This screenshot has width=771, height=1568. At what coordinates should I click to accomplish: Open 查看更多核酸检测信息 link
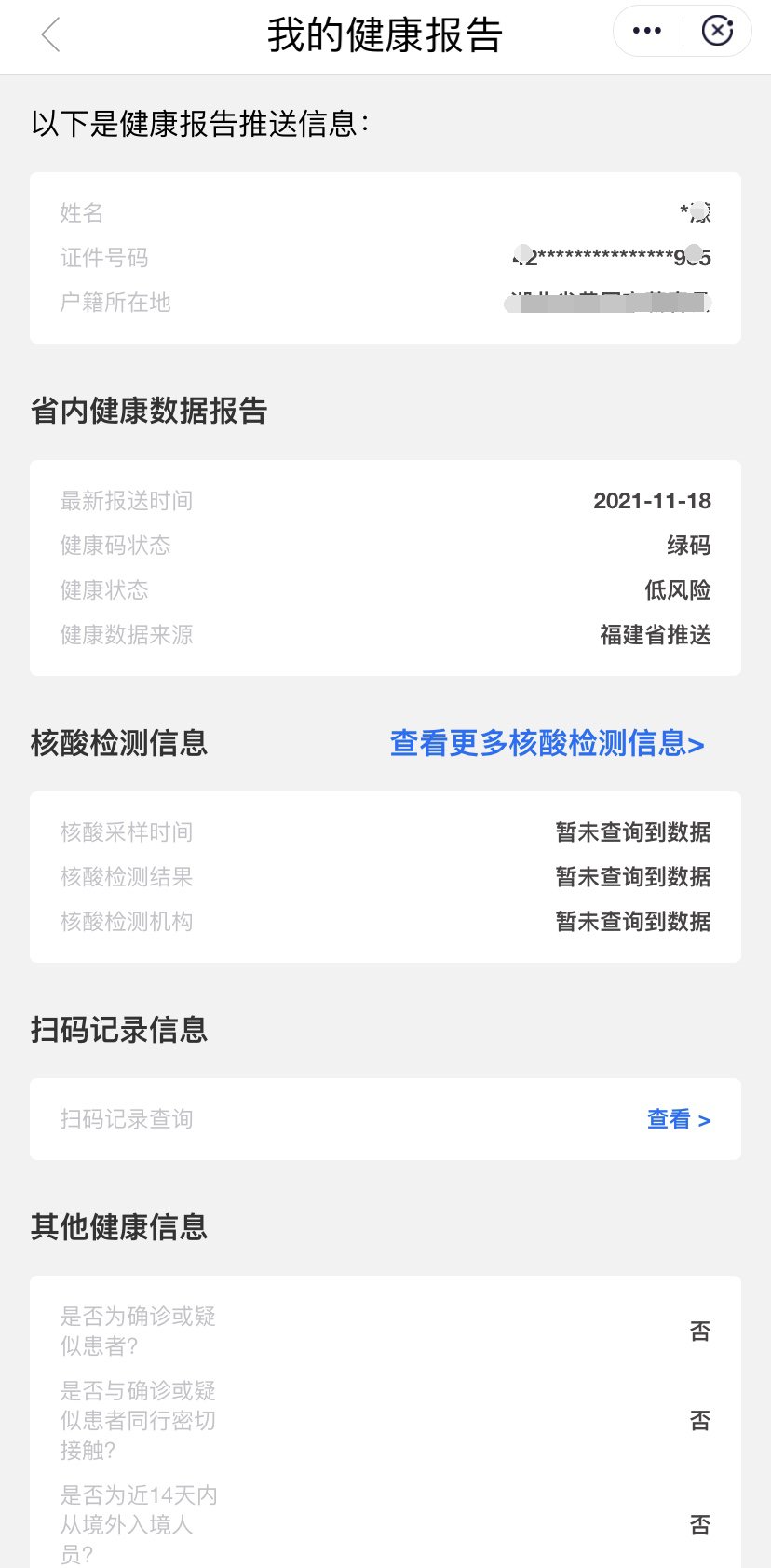[x=547, y=743]
